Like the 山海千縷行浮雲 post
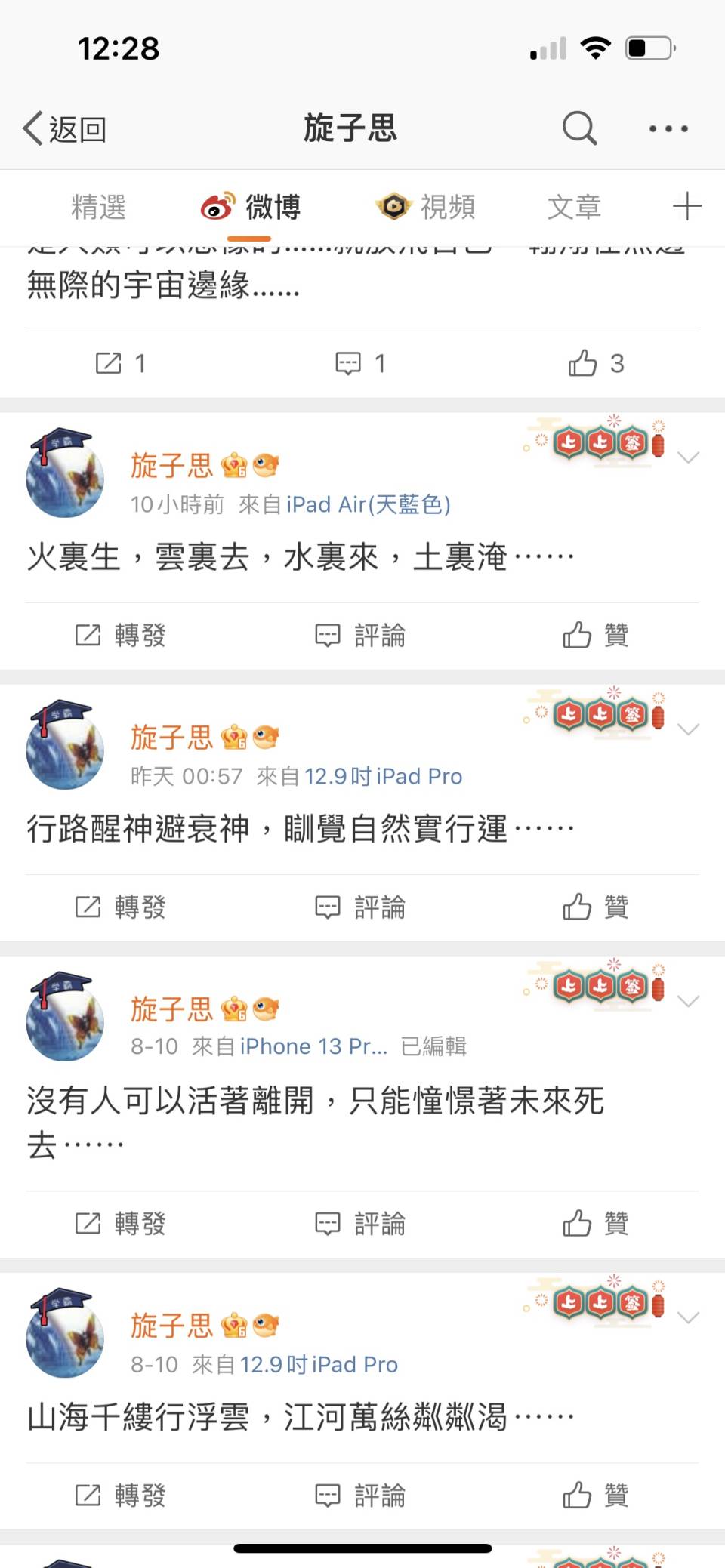 pyautogui.click(x=596, y=1496)
